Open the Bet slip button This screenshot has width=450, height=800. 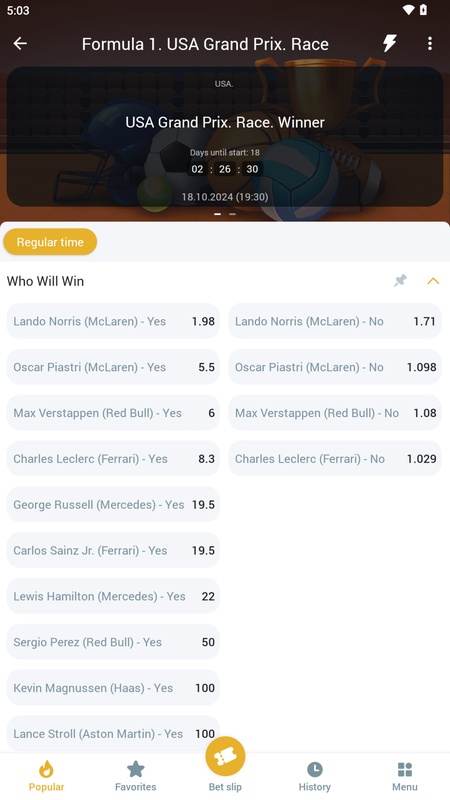pyautogui.click(x=225, y=764)
